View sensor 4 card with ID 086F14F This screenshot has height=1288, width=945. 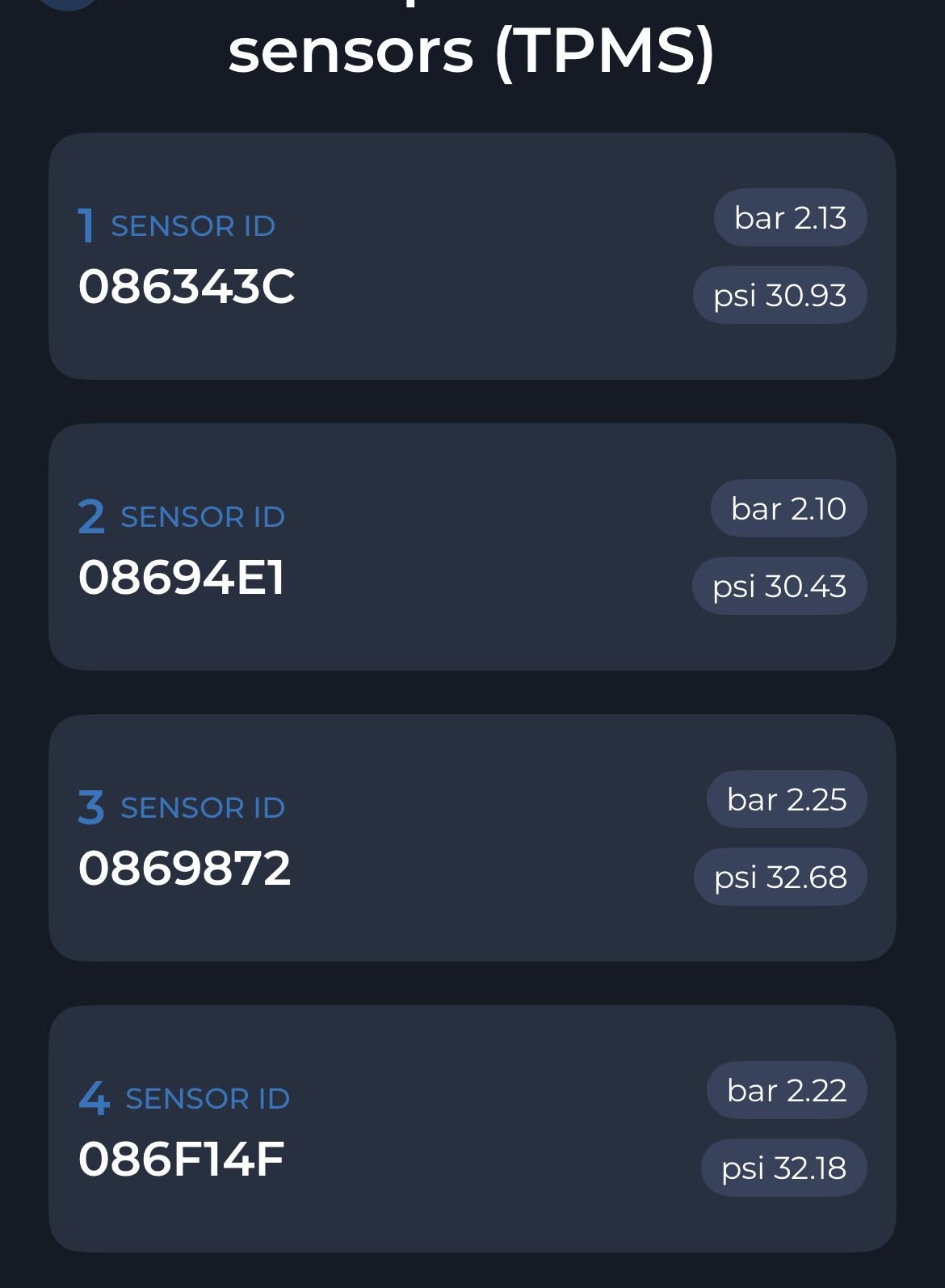(x=472, y=1129)
